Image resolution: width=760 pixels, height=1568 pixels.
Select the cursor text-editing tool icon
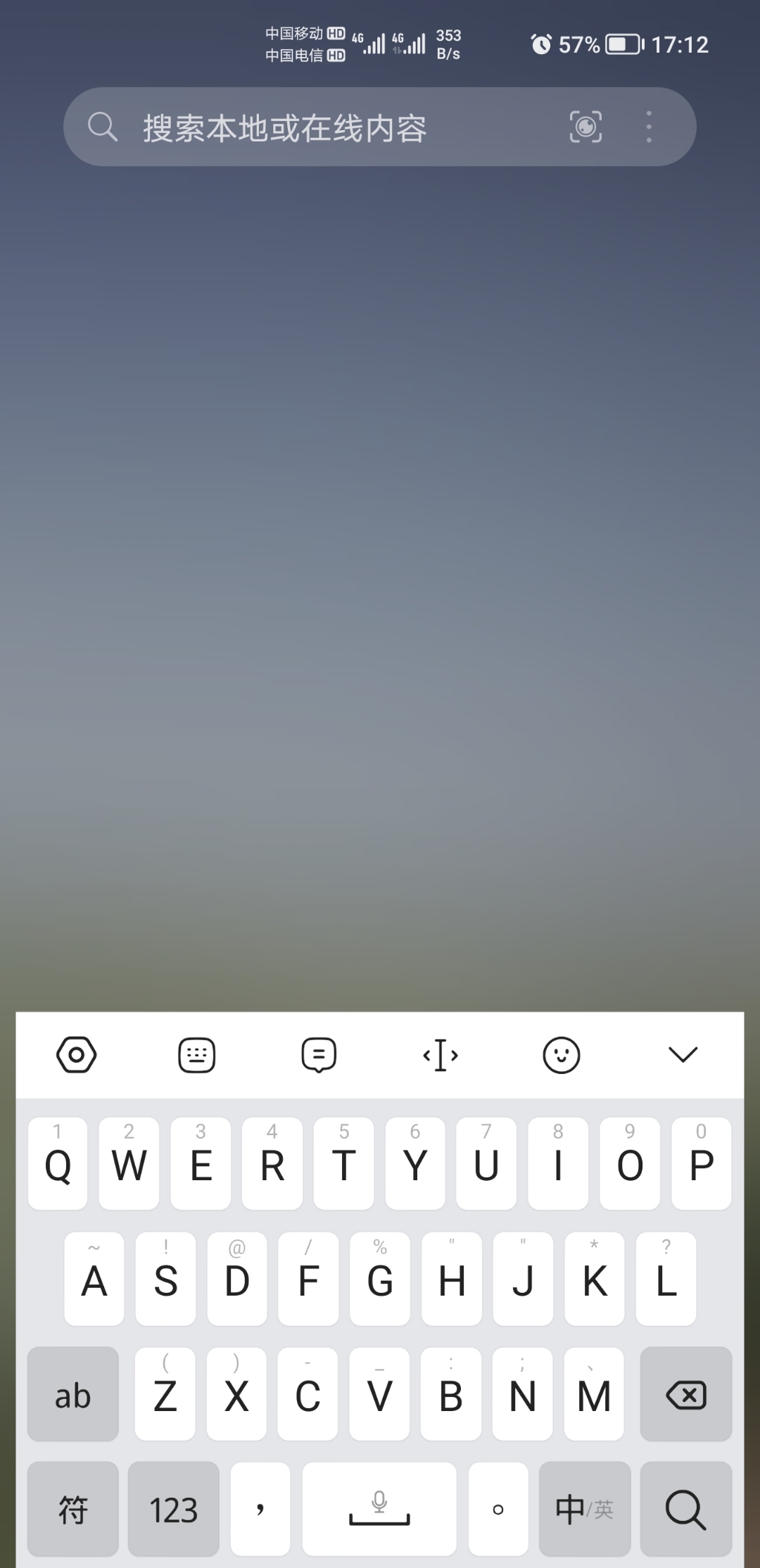(441, 1054)
